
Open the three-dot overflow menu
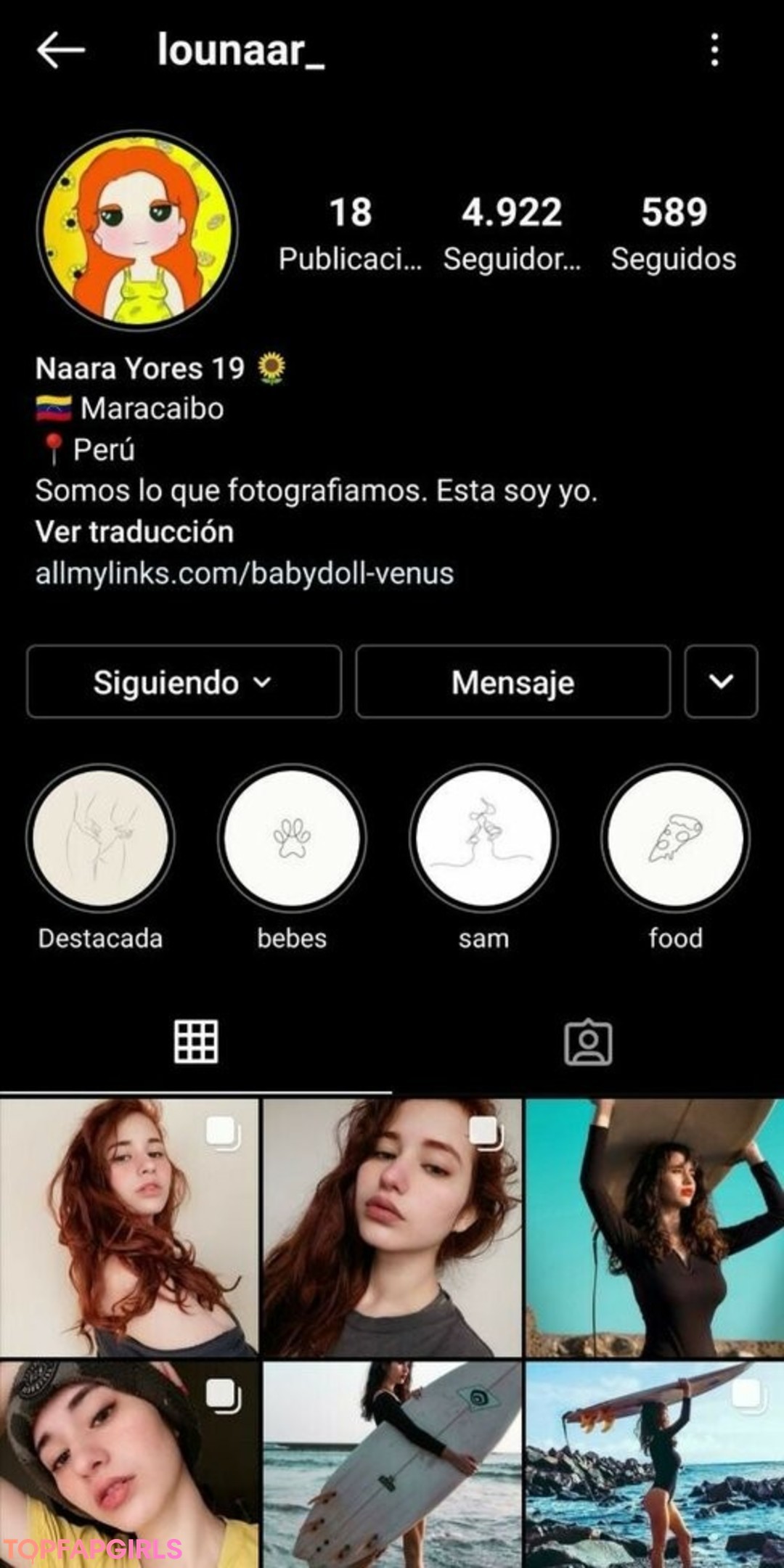pyautogui.click(x=715, y=50)
